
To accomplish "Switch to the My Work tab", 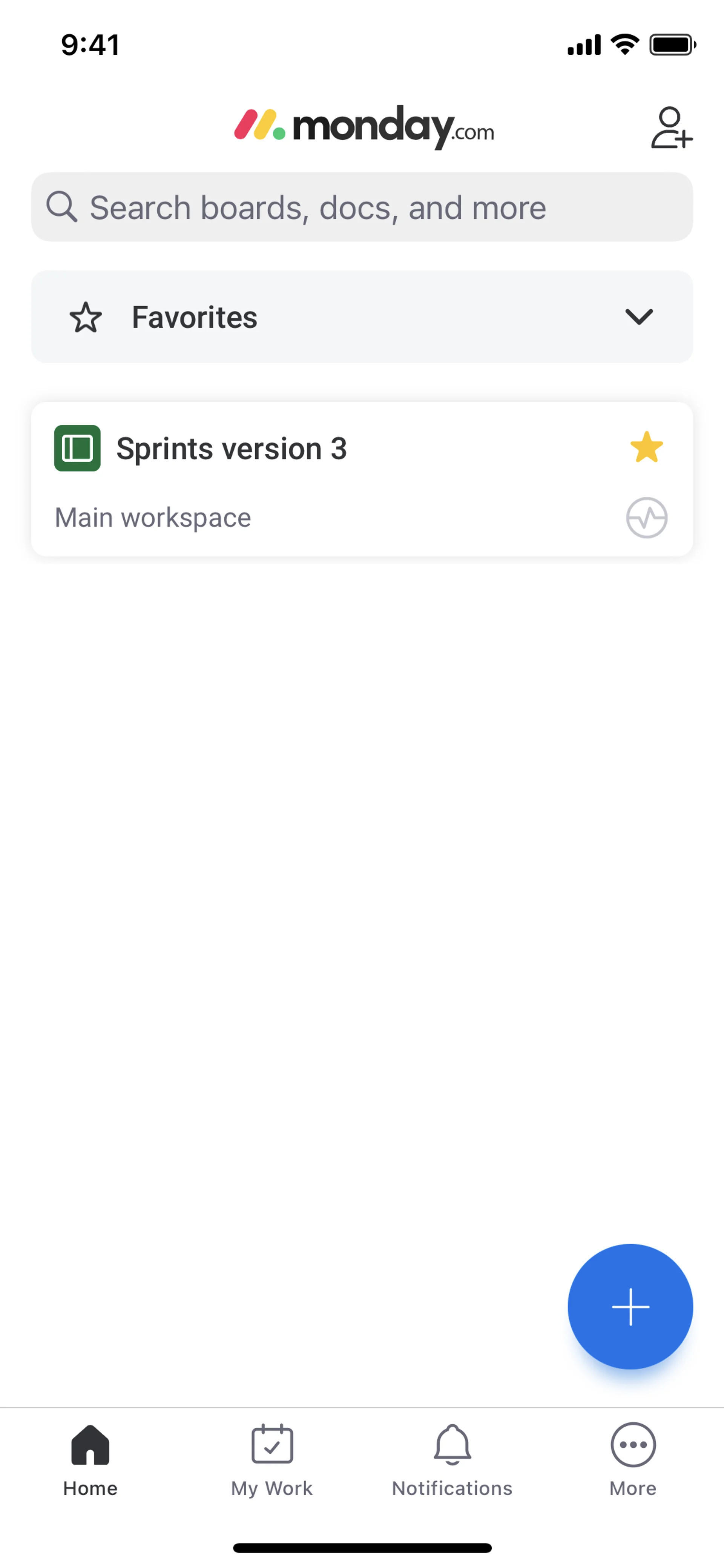I will (271, 1459).
